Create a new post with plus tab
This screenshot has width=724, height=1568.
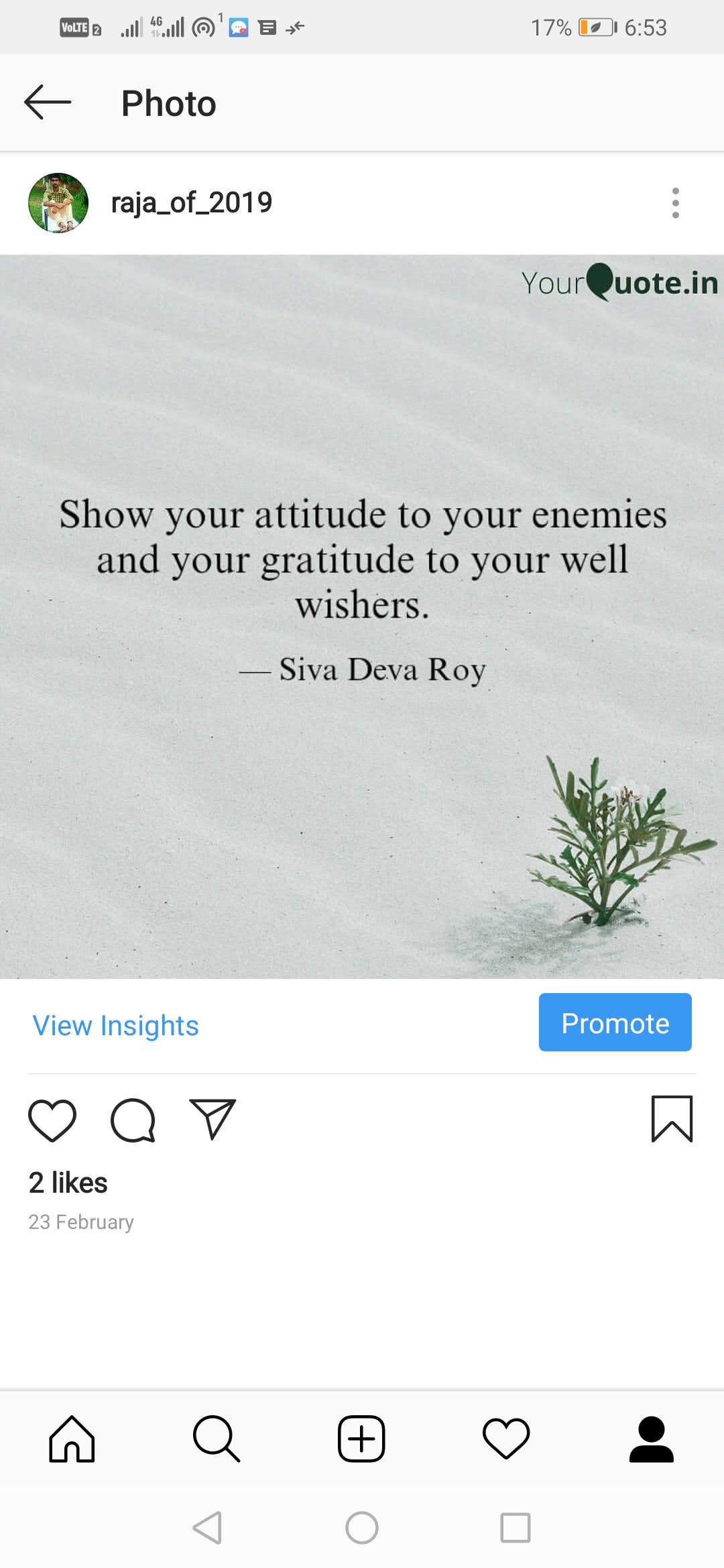[361, 1439]
